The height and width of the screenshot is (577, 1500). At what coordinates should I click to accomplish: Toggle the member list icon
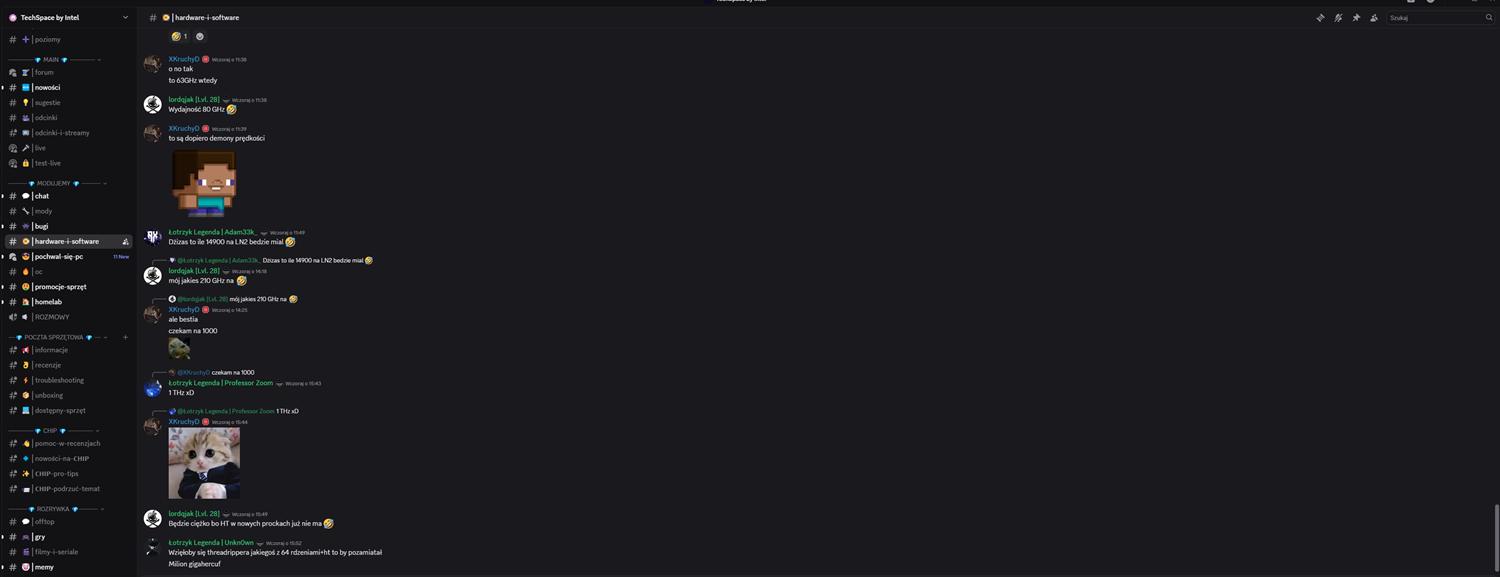[1374, 18]
